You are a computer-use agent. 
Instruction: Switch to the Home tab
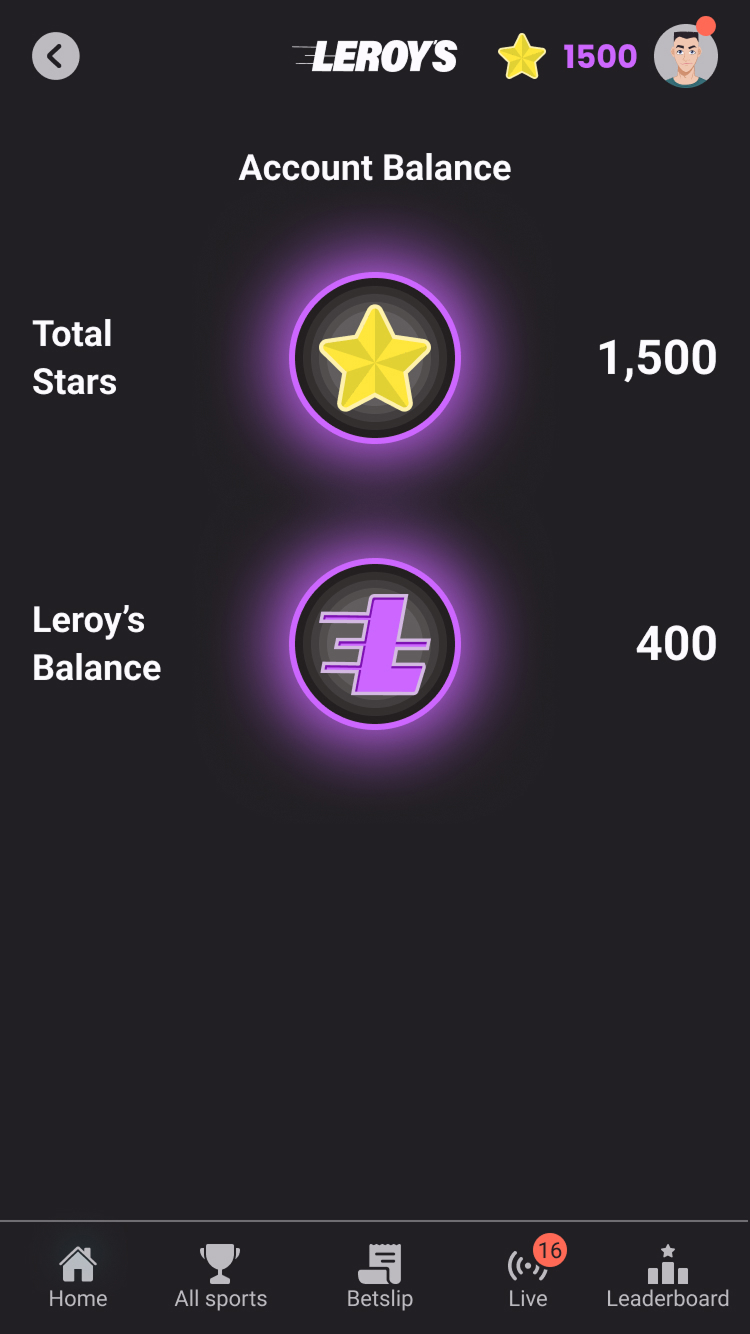point(78,1277)
